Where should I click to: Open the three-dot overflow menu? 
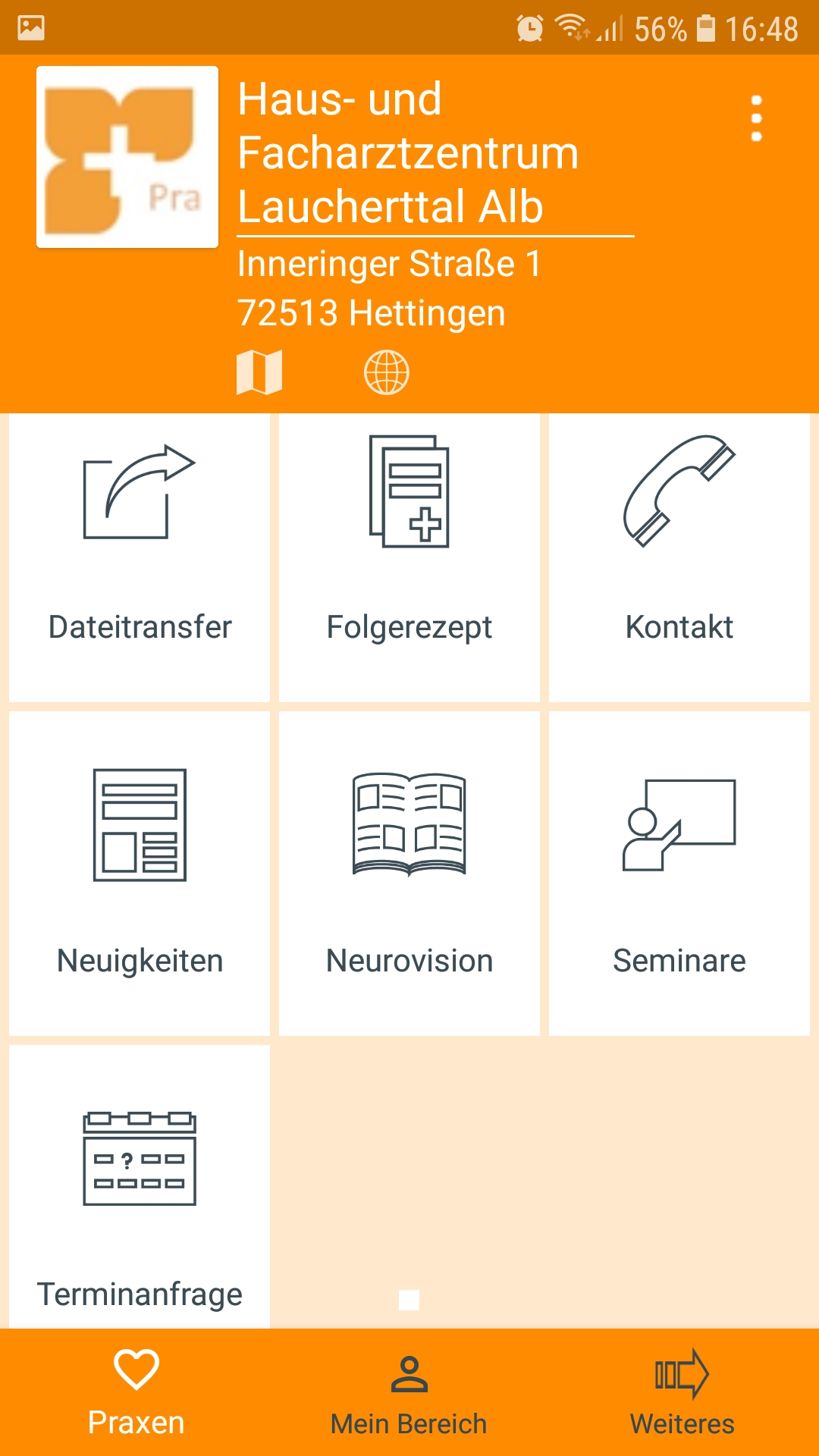click(x=756, y=118)
